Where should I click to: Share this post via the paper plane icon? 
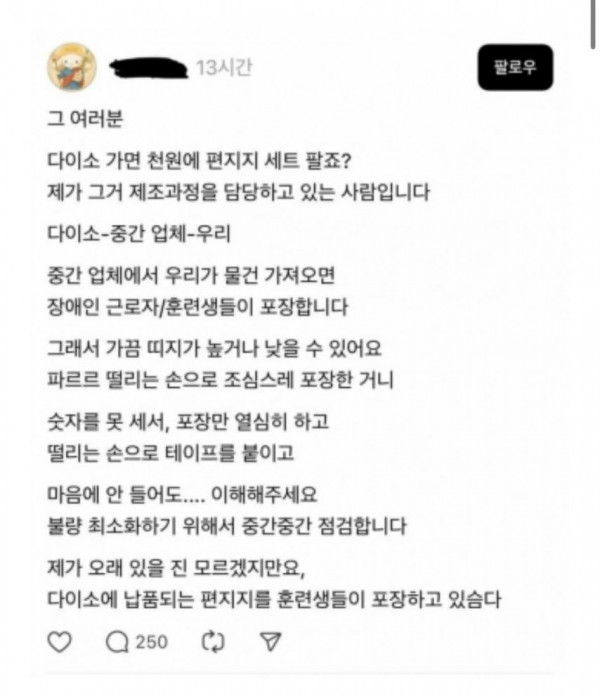pyautogui.click(x=270, y=641)
